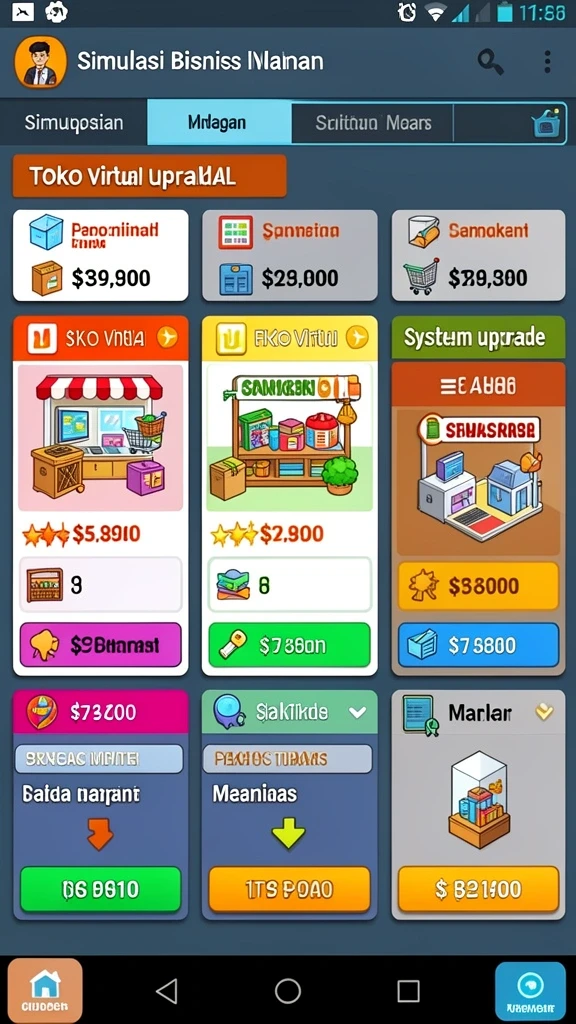Screen dimensions: 576x1024
Task: Expand the Sjakiikde dropdown chevron
Action: pyautogui.click(x=358, y=712)
